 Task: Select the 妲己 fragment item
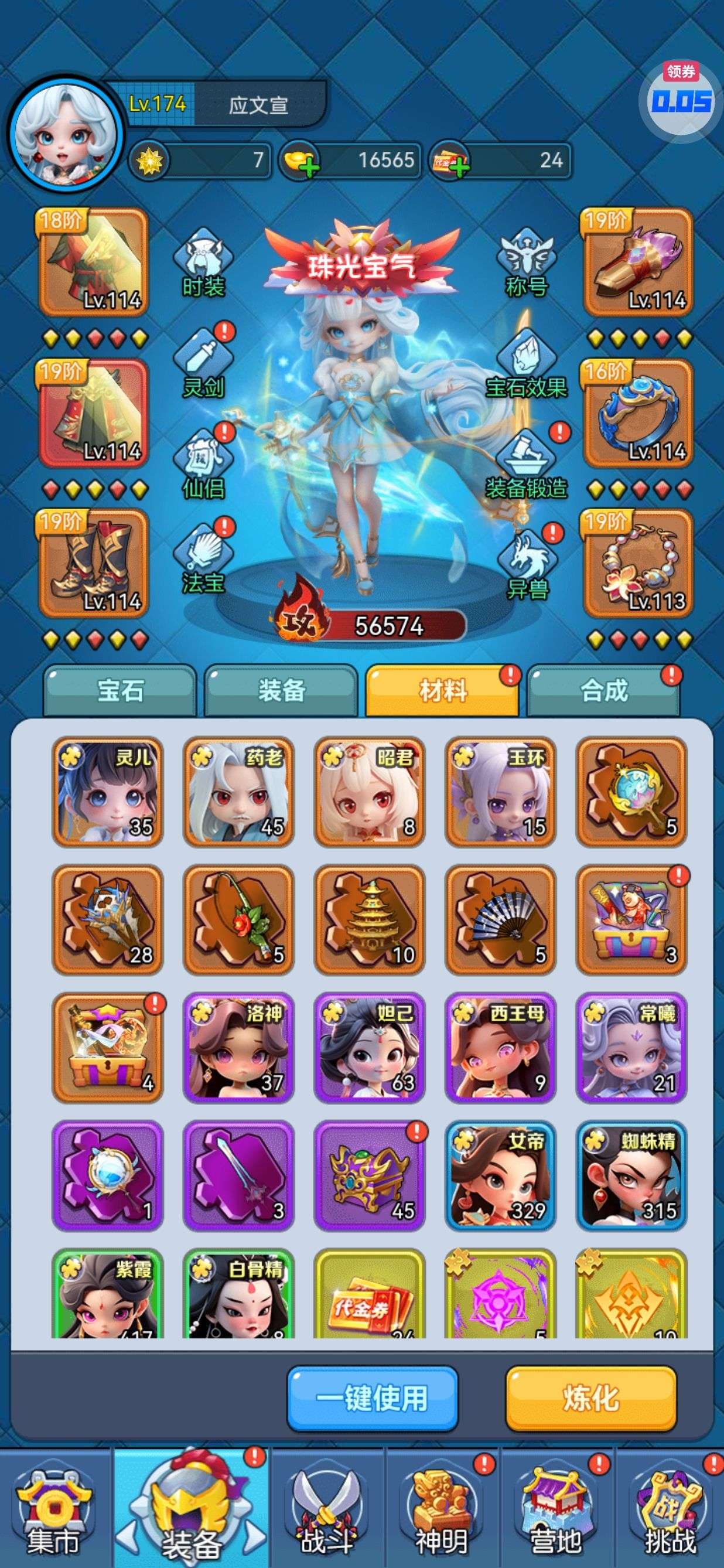click(x=369, y=1047)
